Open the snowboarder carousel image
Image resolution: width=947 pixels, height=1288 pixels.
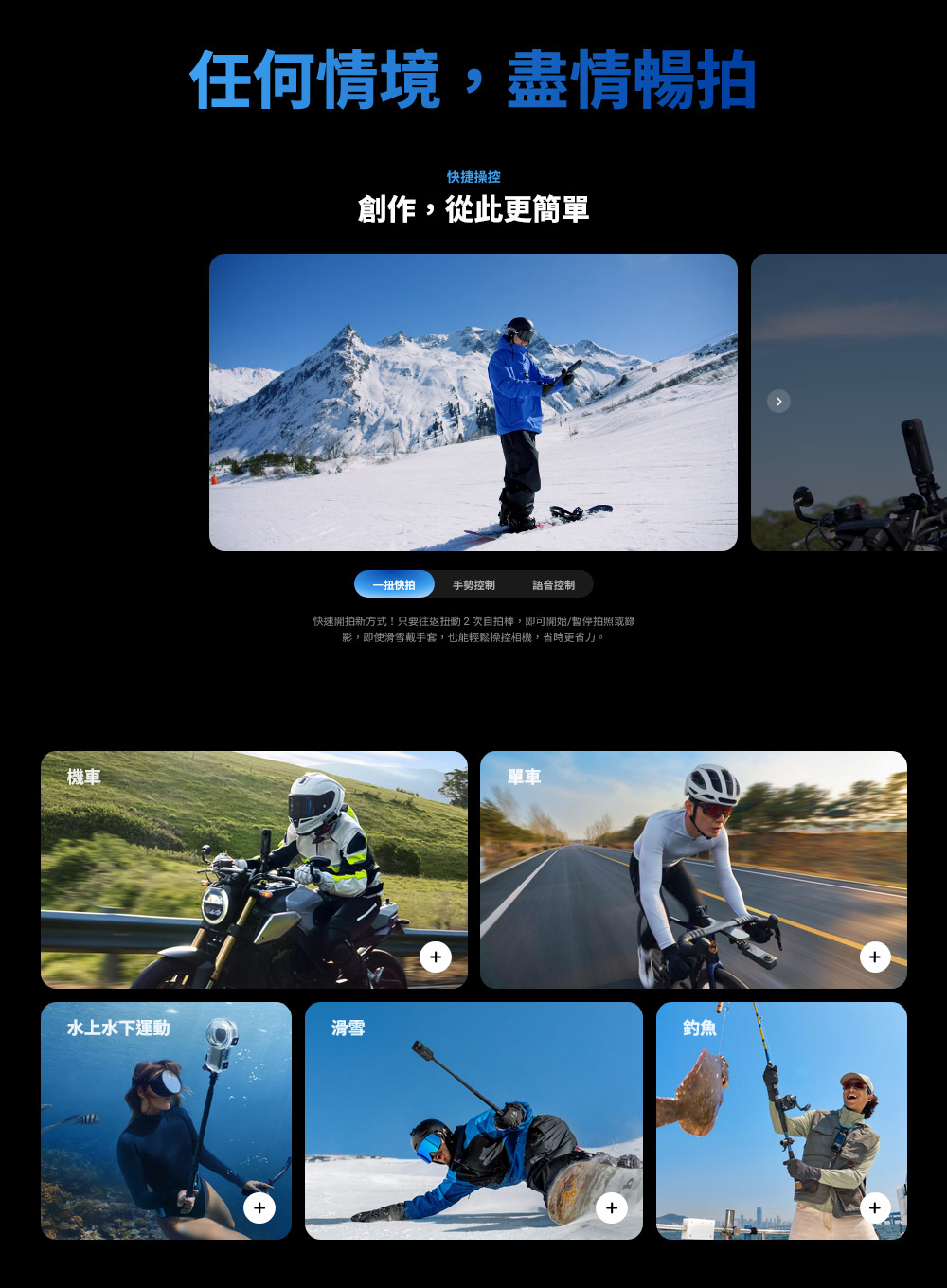[x=473, y=402]
